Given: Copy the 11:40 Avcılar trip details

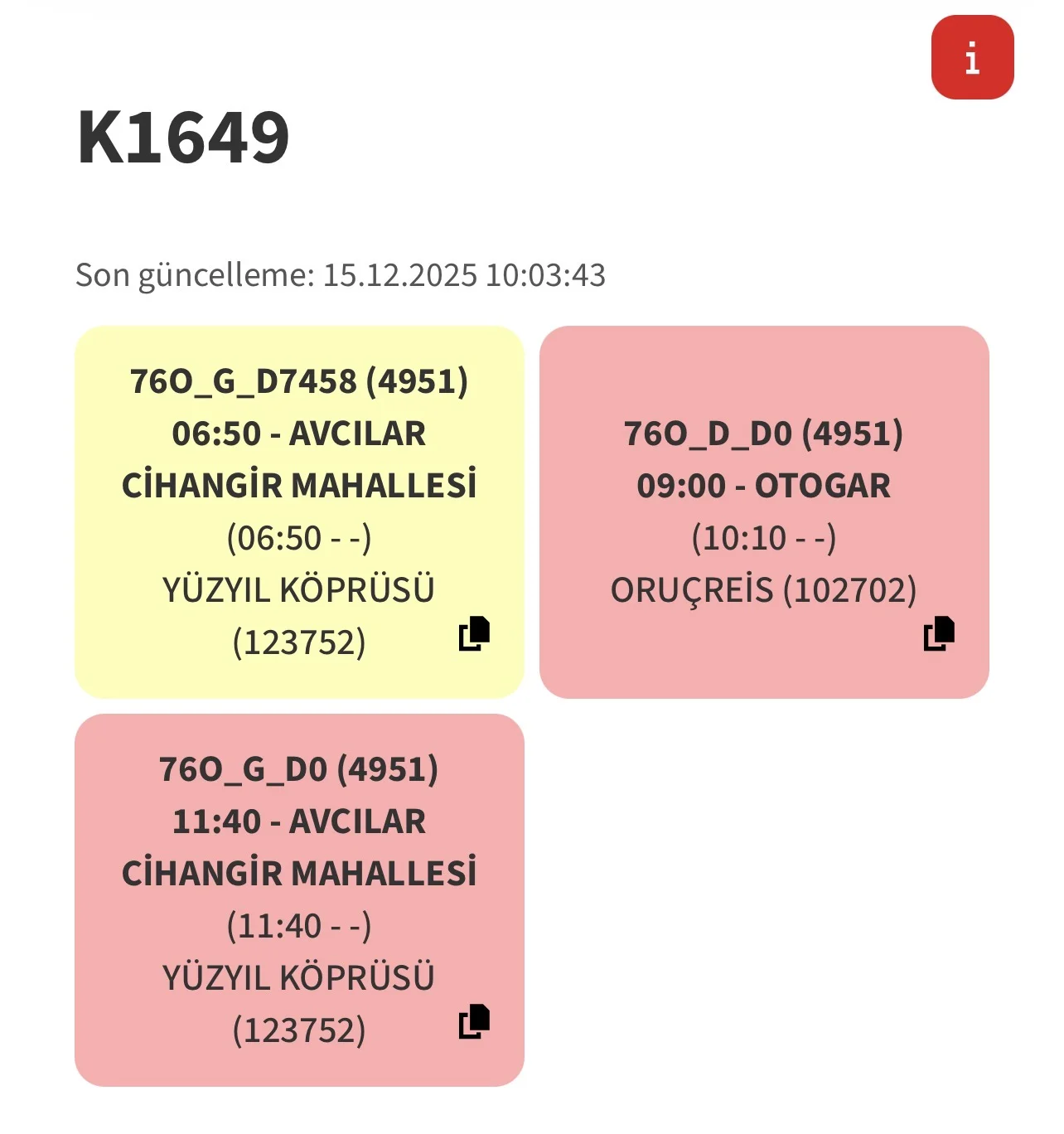Looking at the screenshot, I should [x=475, y=1021].
